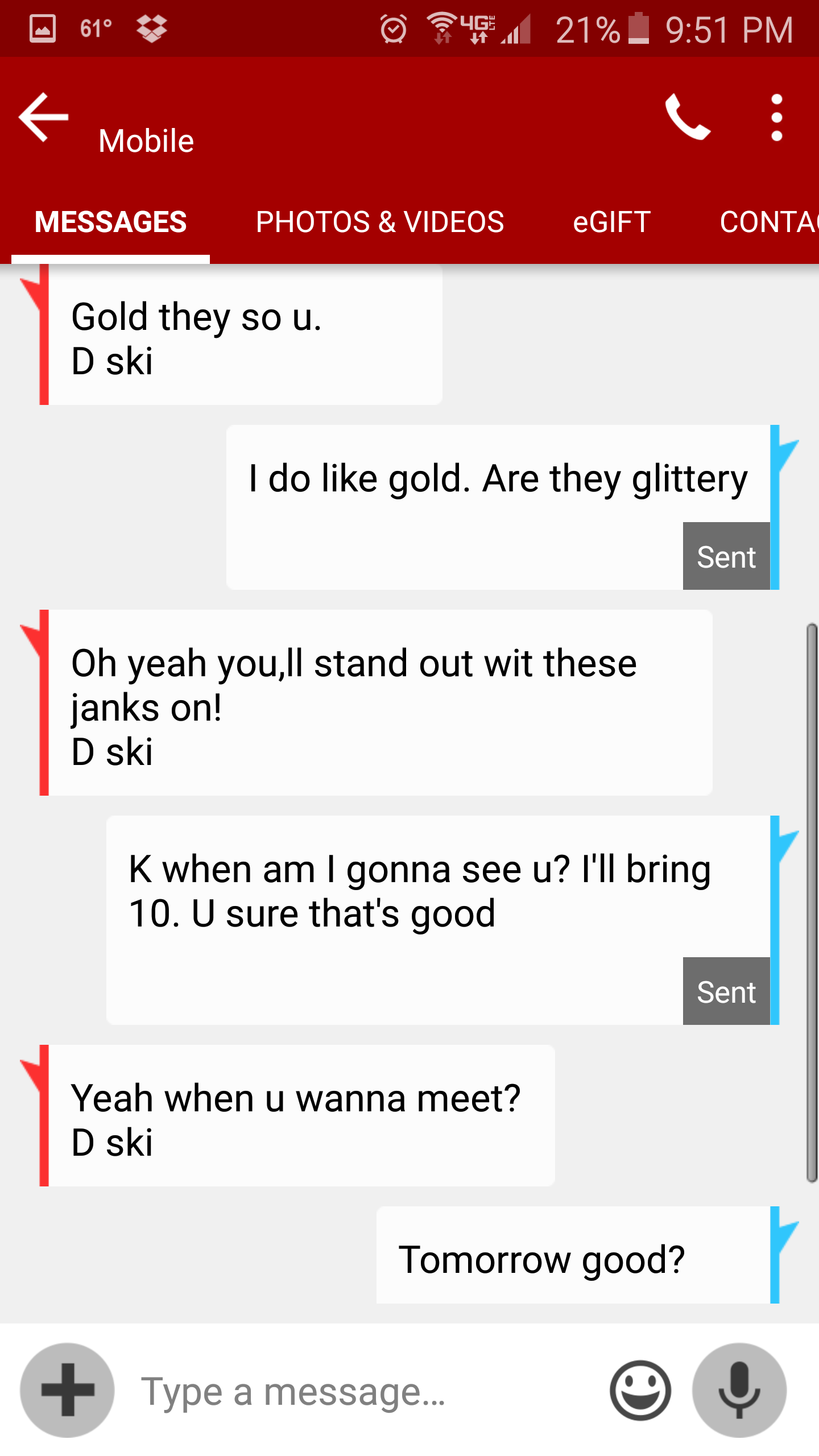Call this contact with the phone icon
This screenshot has height=1456, width=819.
click(687, 117)
